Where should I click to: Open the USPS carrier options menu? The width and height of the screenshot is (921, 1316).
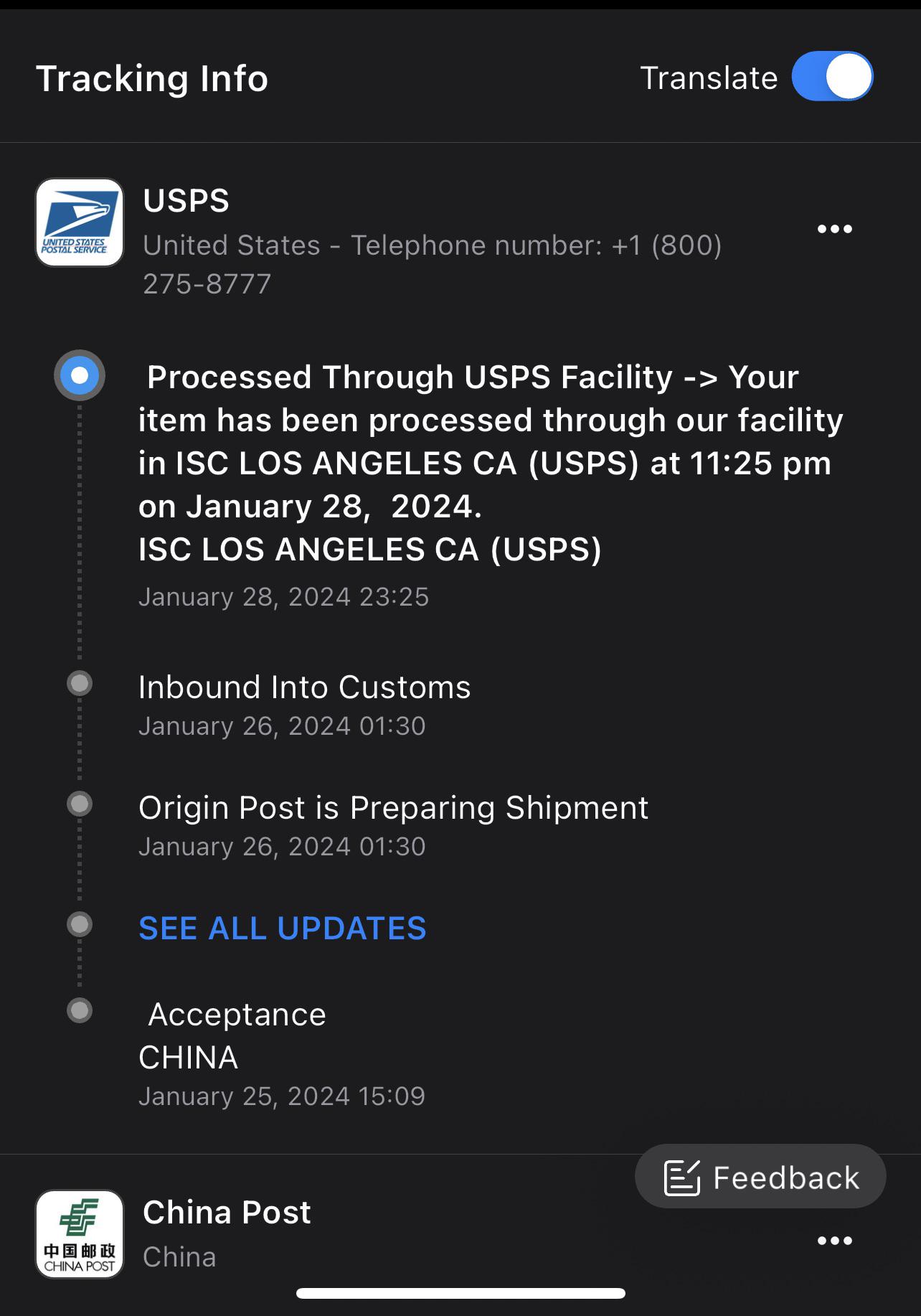click(834, 230)
